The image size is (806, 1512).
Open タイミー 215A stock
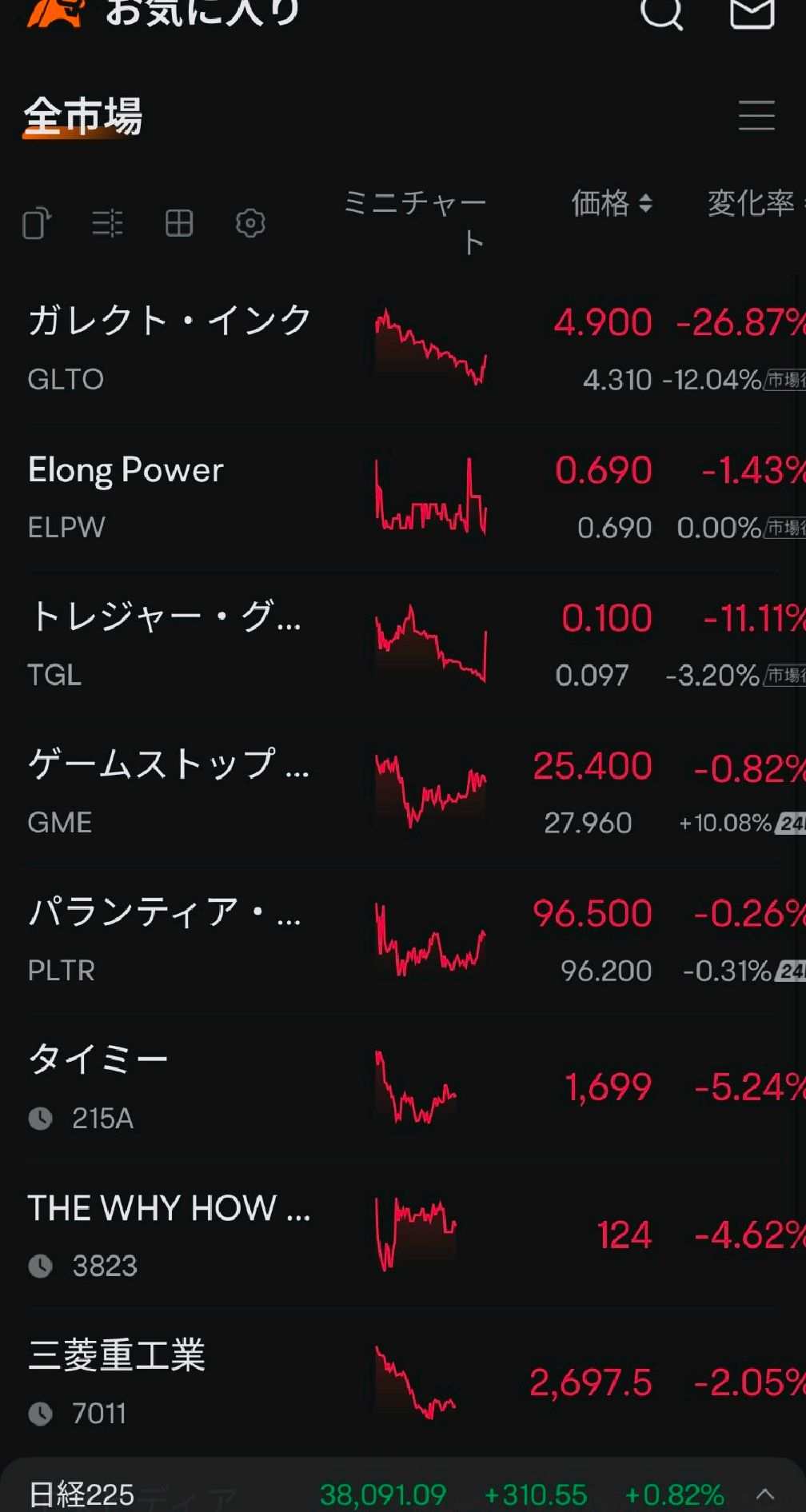[403, 1087]
